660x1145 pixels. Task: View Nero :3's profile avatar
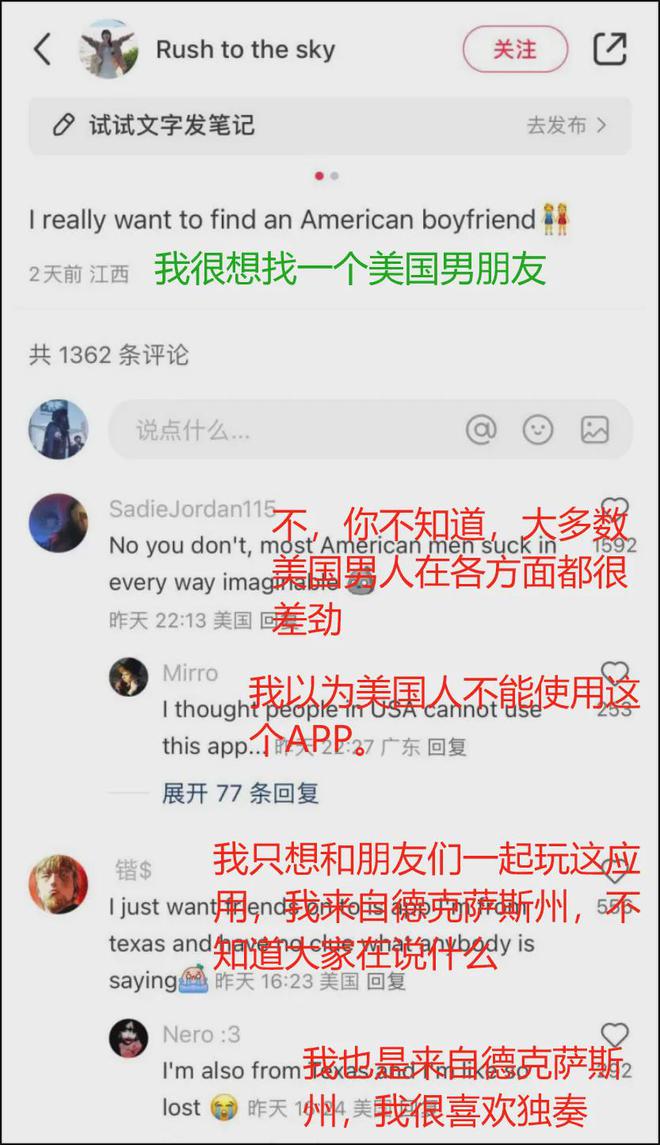pos(129,1039)
